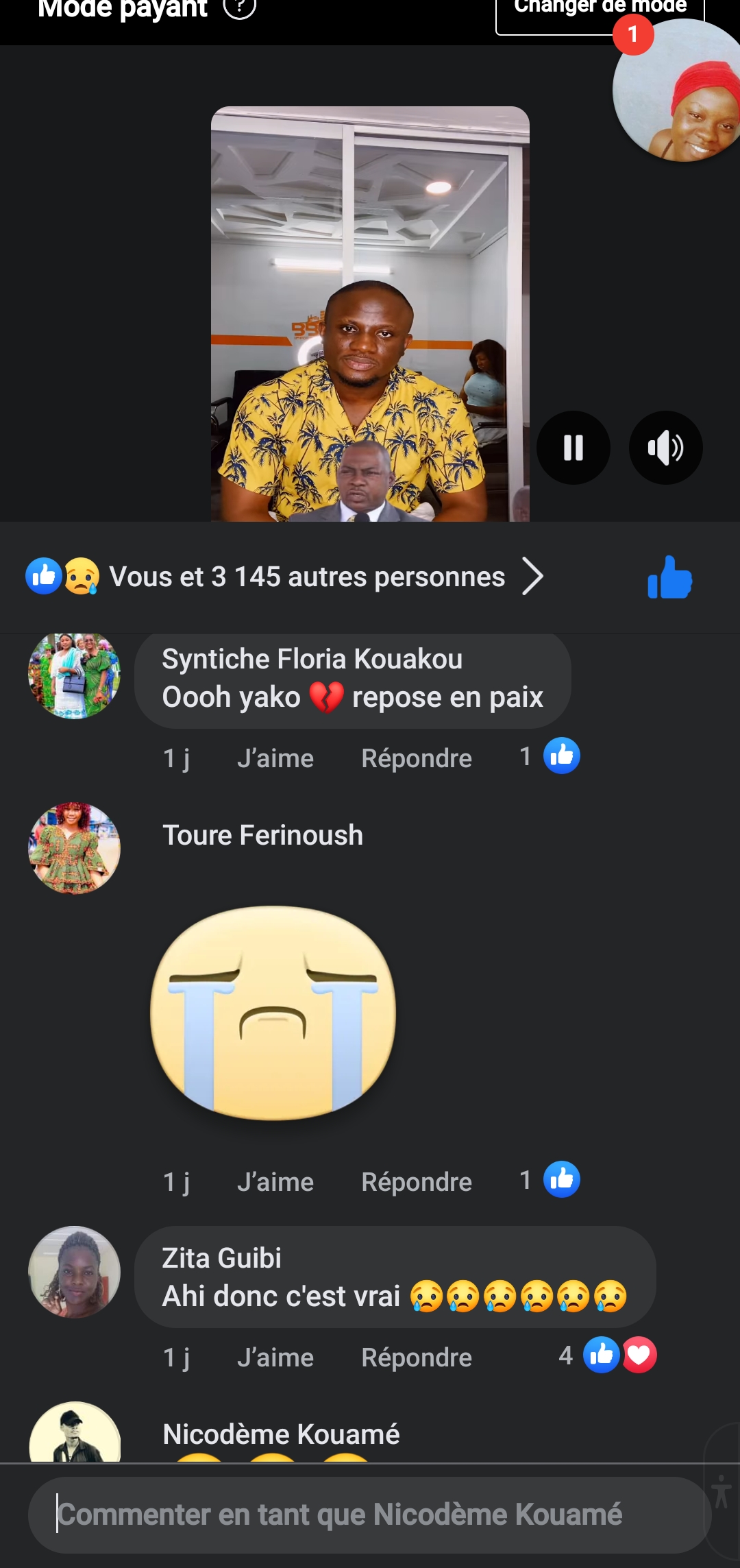Like Toure Ferinoush's comment

(x=275, y=1182)
